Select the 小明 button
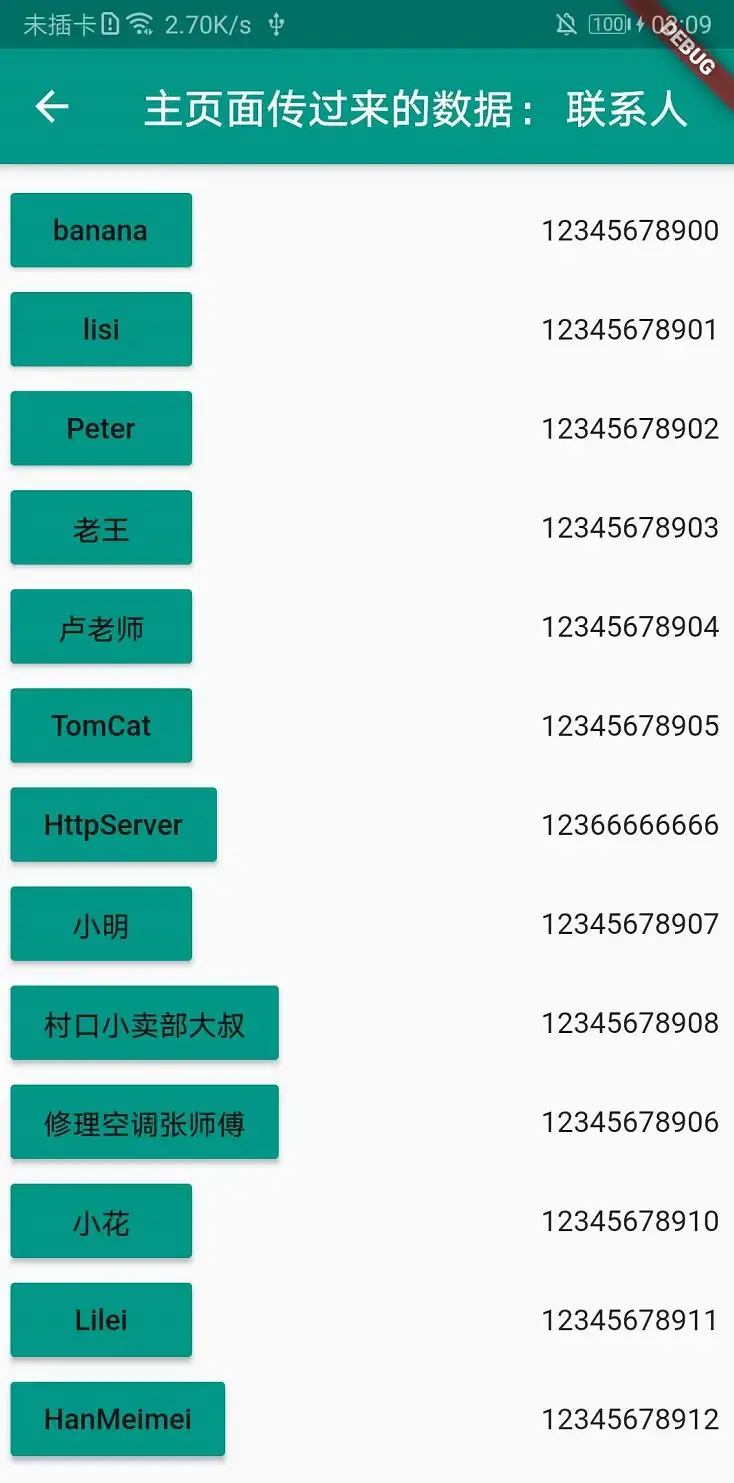This screenshot has height=1483, width=734. [101, 923]
